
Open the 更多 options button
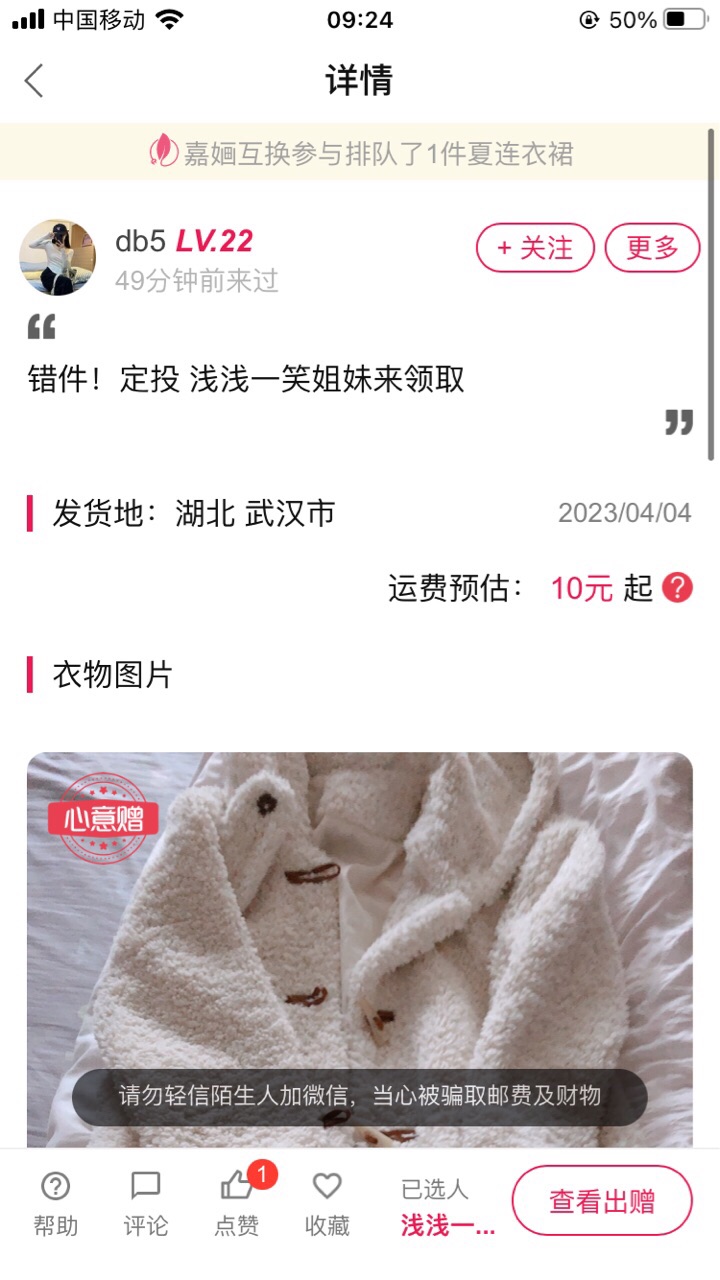tap(652, 248)
